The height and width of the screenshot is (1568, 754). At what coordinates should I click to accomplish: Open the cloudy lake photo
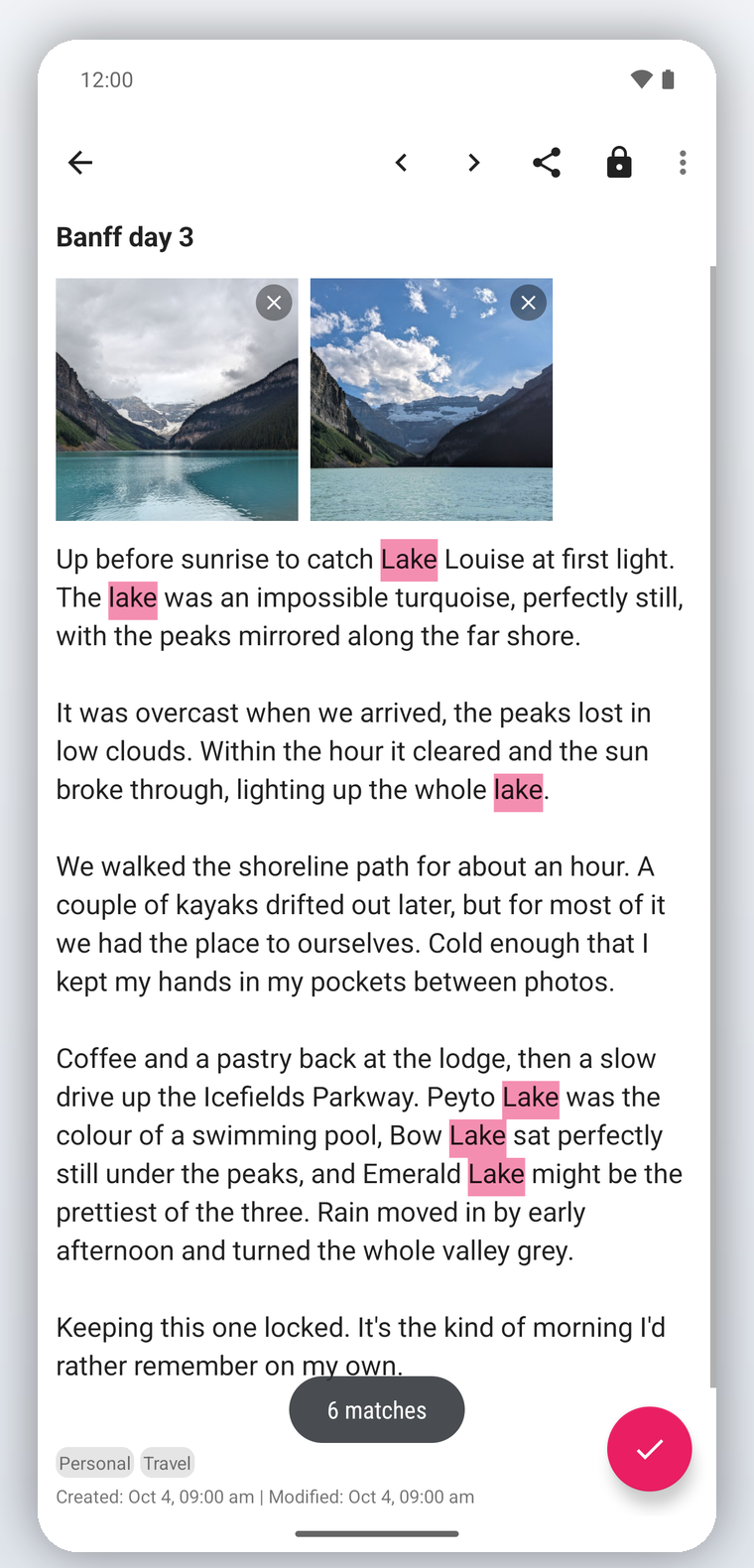click(x=177, y=400)
